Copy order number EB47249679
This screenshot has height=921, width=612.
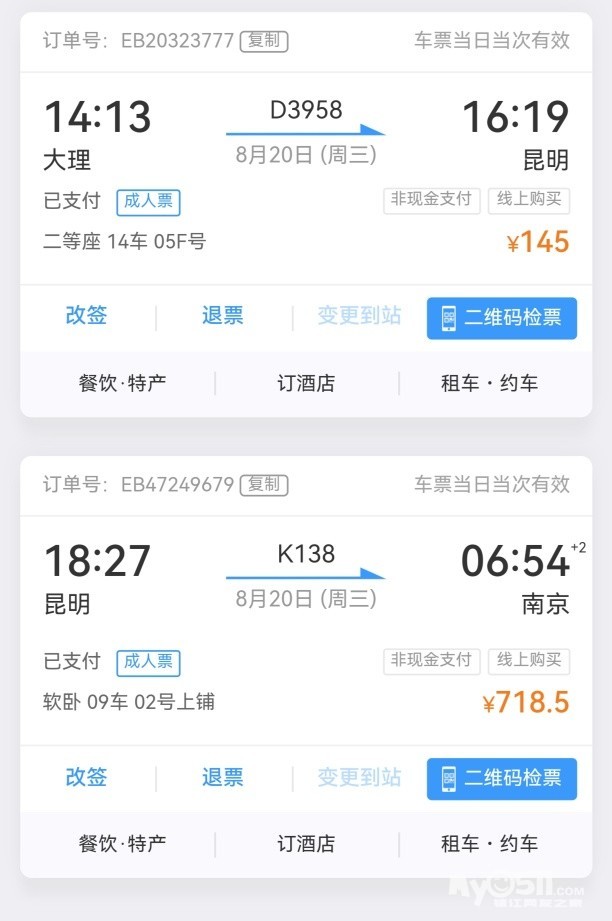coord(264,485)
